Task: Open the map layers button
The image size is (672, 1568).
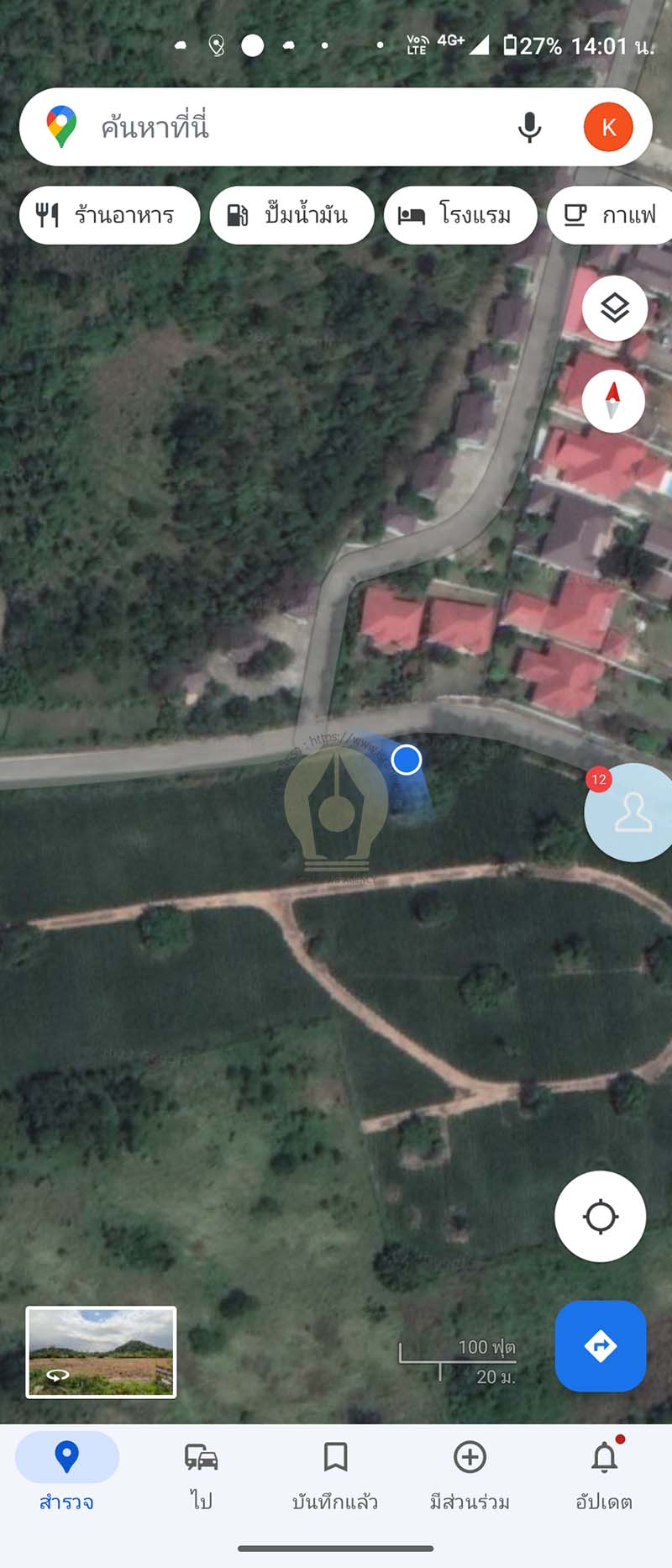Action: pos(614,308)
